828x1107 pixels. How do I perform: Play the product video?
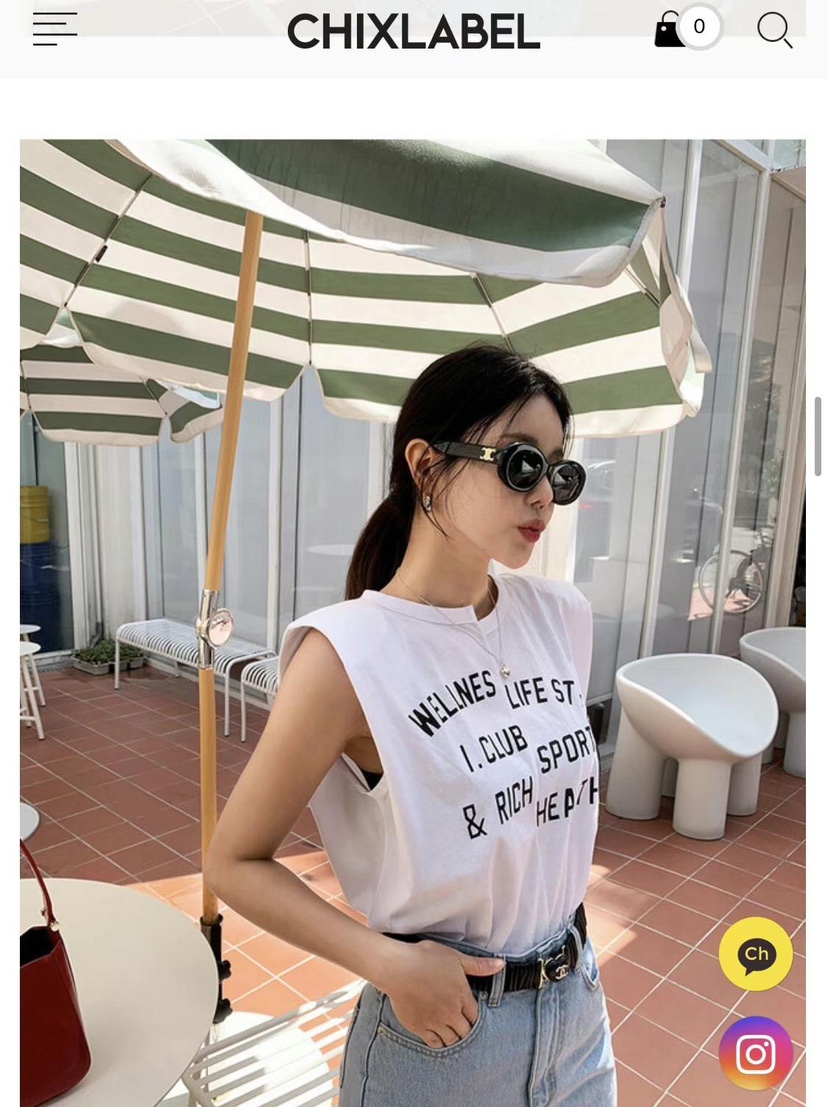pyautogui.click(x=526, y=467)
